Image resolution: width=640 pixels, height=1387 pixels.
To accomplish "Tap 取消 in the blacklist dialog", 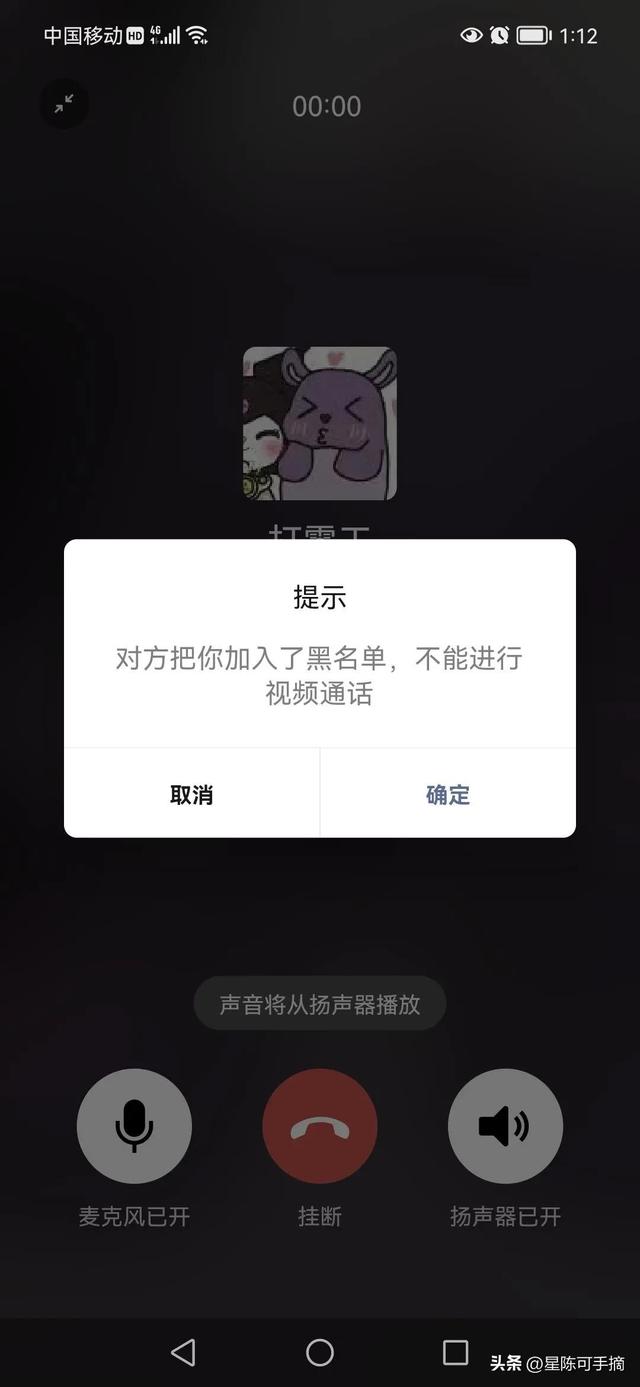I will click(x=192, y=794).
